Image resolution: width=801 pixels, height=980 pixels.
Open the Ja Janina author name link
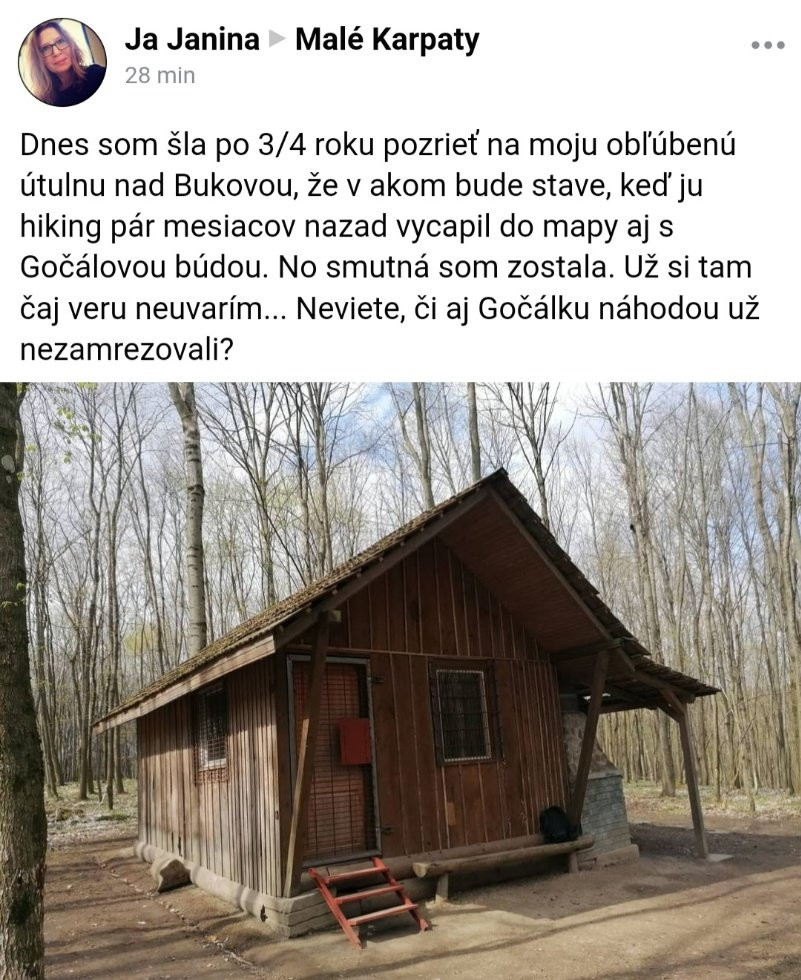click(x=191, y=40)
